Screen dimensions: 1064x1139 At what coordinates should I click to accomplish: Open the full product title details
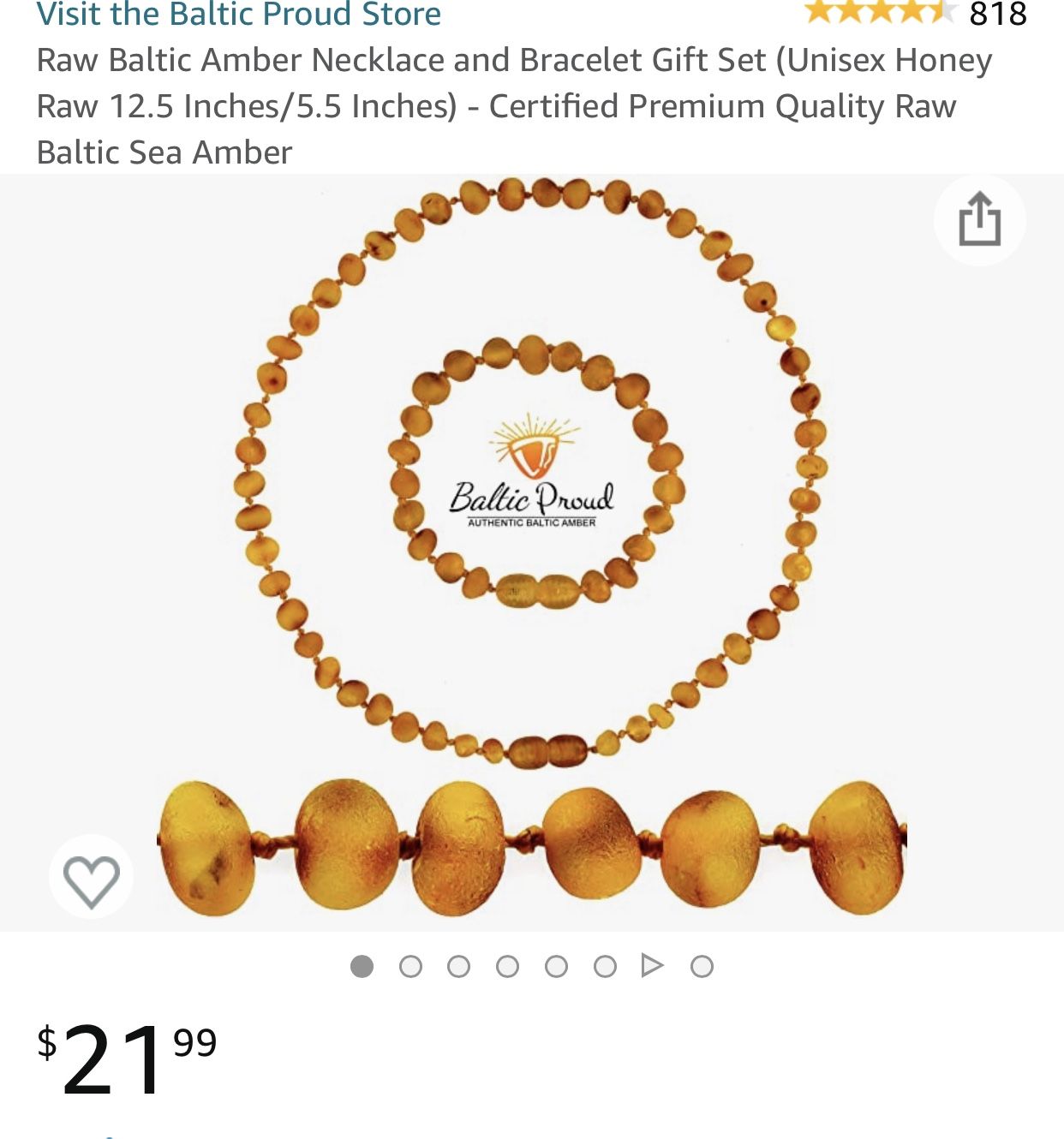point(514,105)
